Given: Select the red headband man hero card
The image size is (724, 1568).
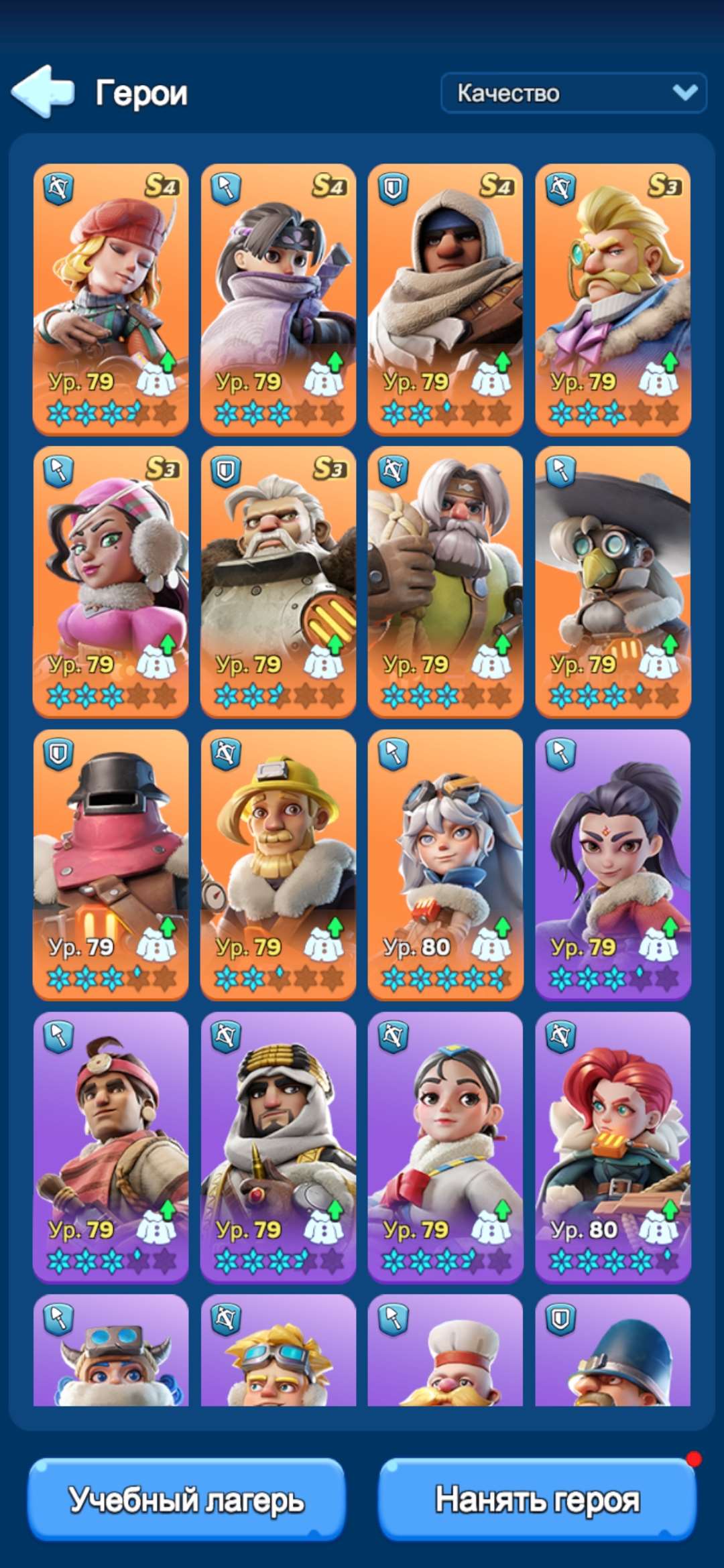Looking at the screenshot, I should coord(111,1147).
